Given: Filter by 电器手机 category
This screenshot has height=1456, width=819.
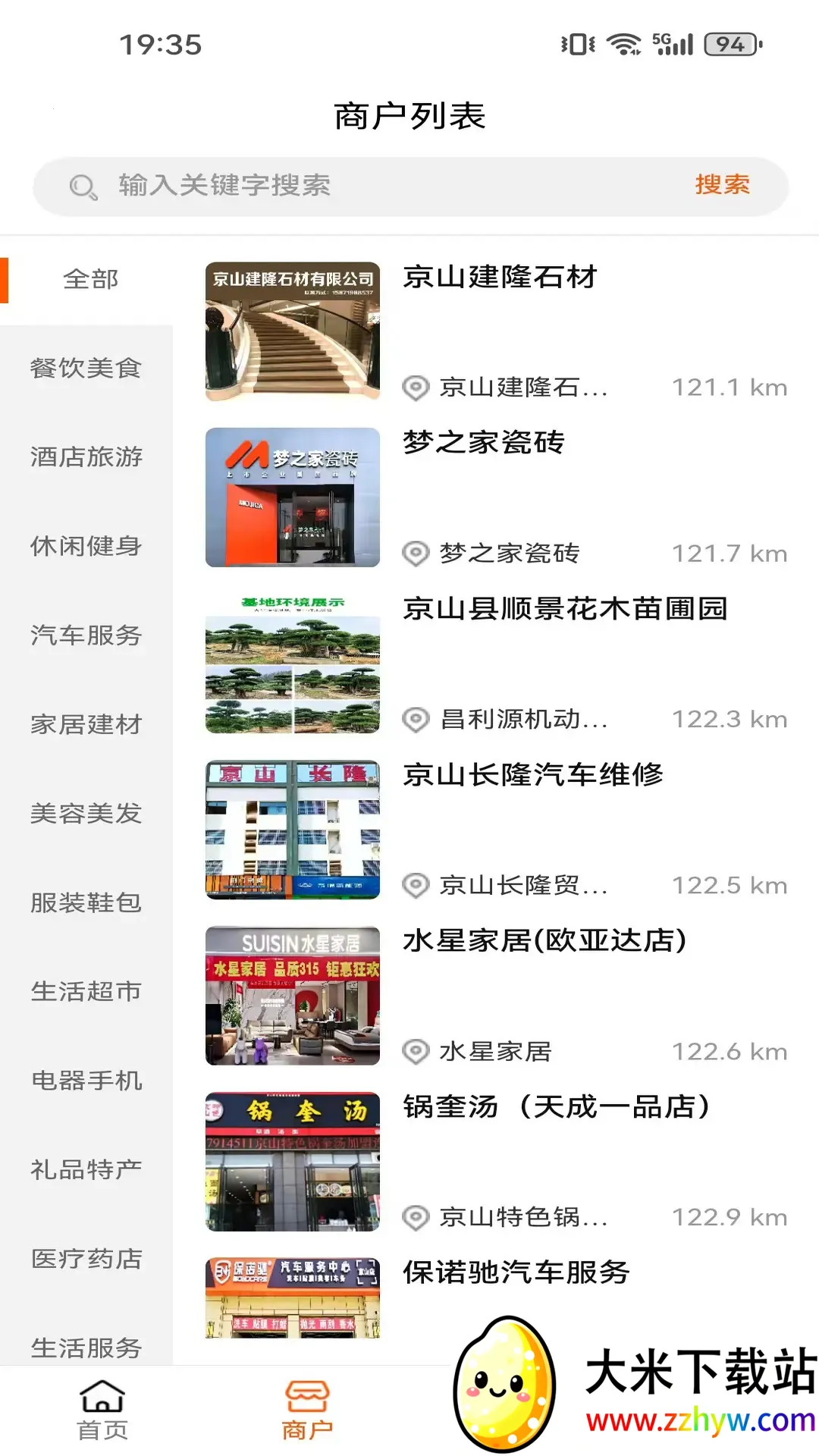Looking at the screenshot, I should click(x=86, y=1081).
